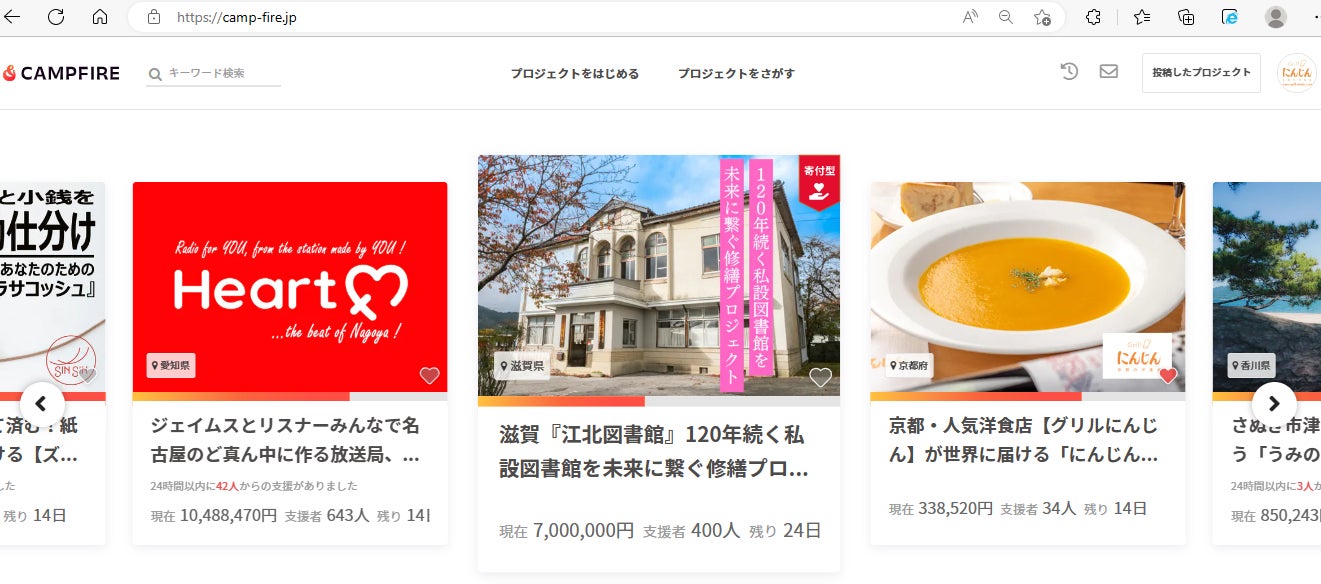This screenshot has width=1321, height=584.
Task: Open the messages envelope icon
Action: click(x=1108, y=72)
